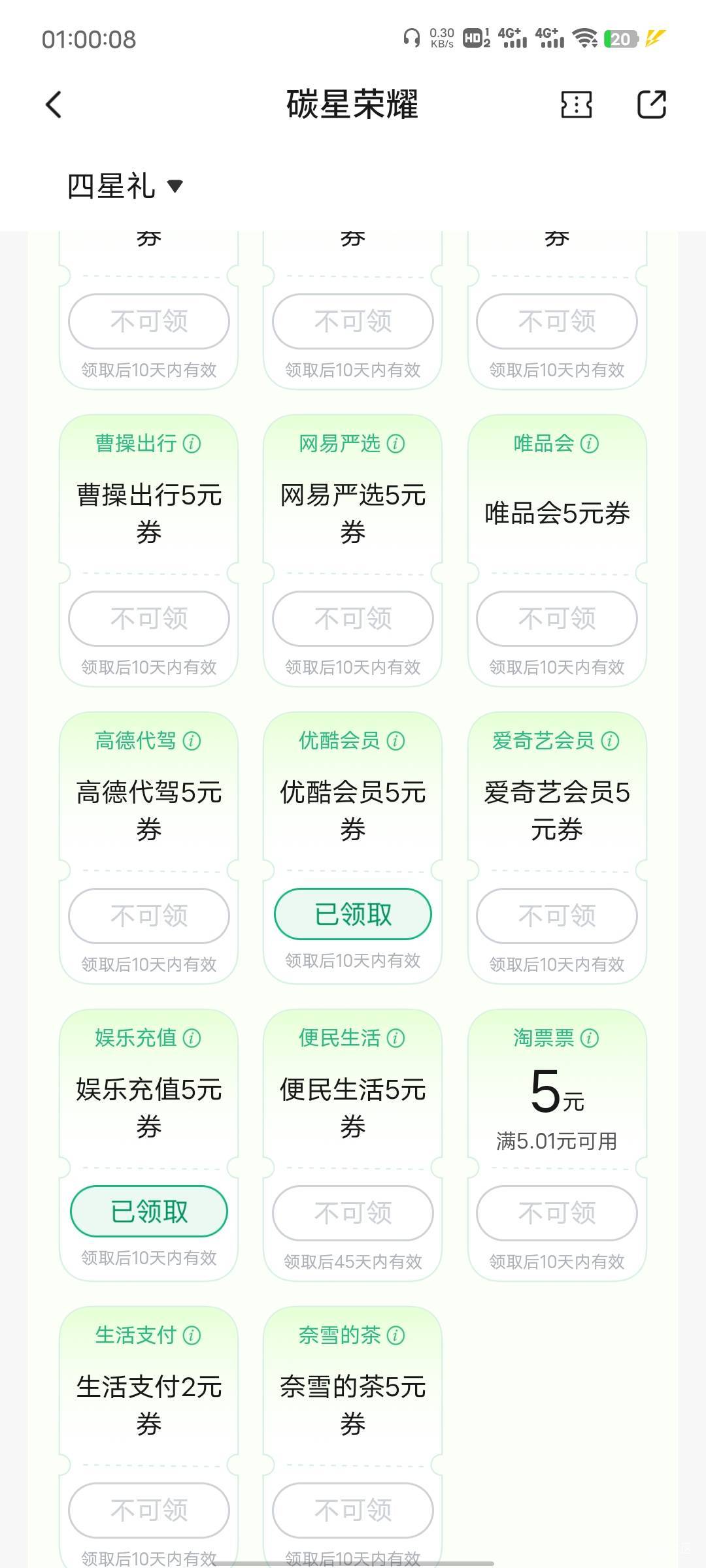Tap 不可领 on the 爱奇艺会员5元券 coupon

tap(557, 915)
